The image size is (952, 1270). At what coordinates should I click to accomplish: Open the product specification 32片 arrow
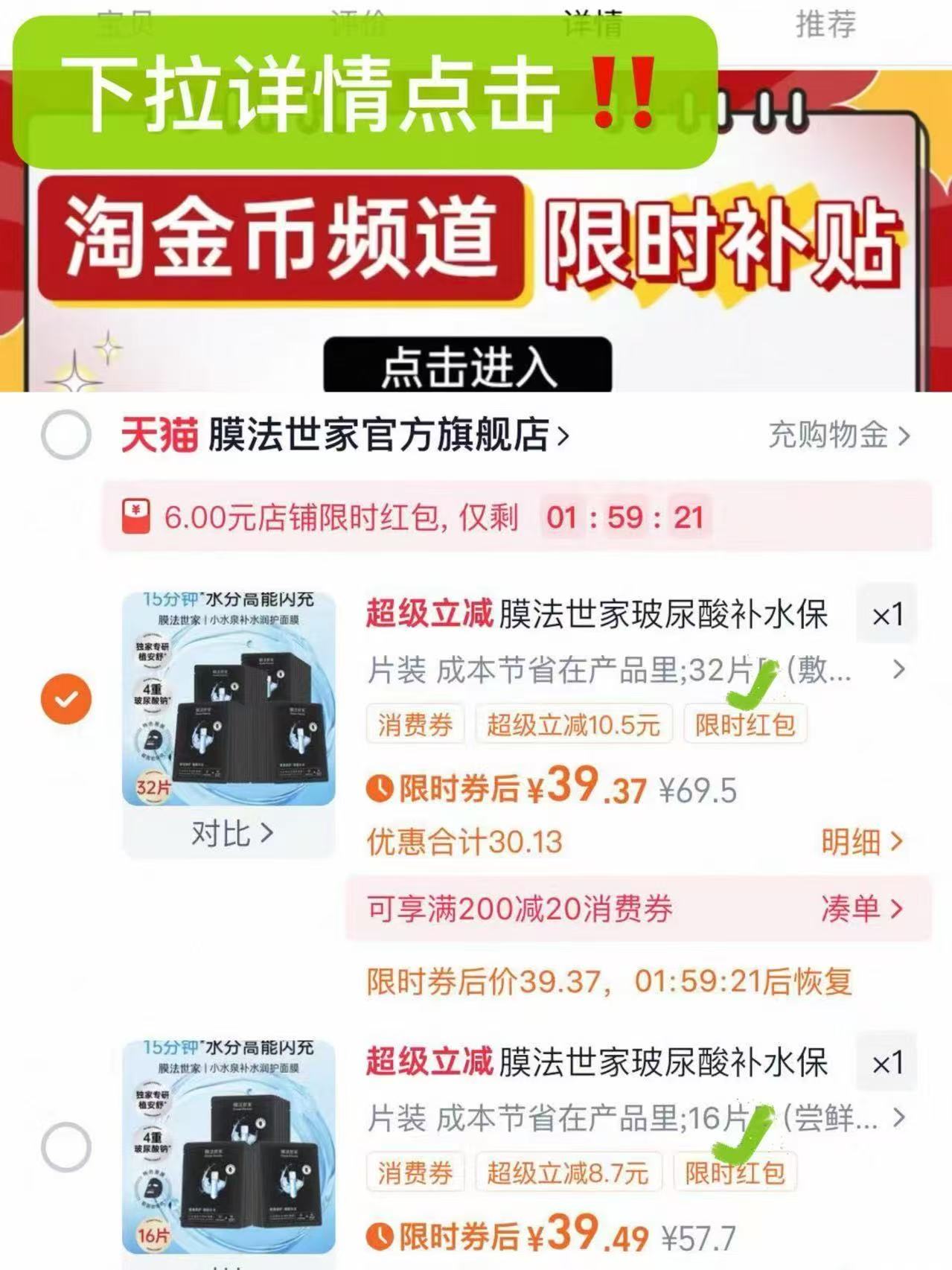896,671
